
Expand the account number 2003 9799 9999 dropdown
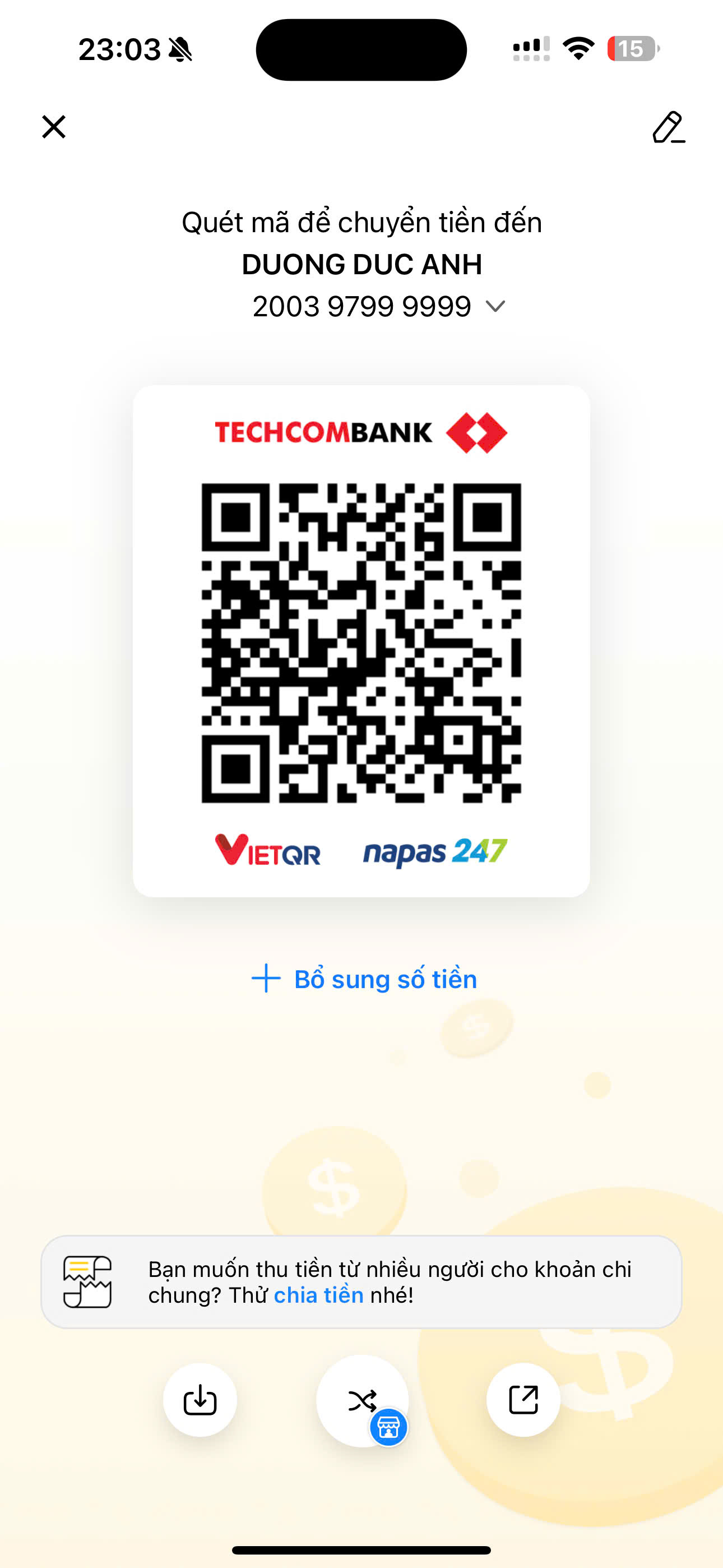(495, 306)
